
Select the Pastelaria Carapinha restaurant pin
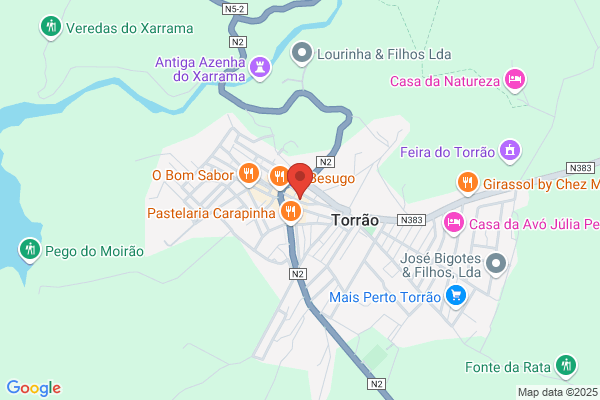point(291,212)
